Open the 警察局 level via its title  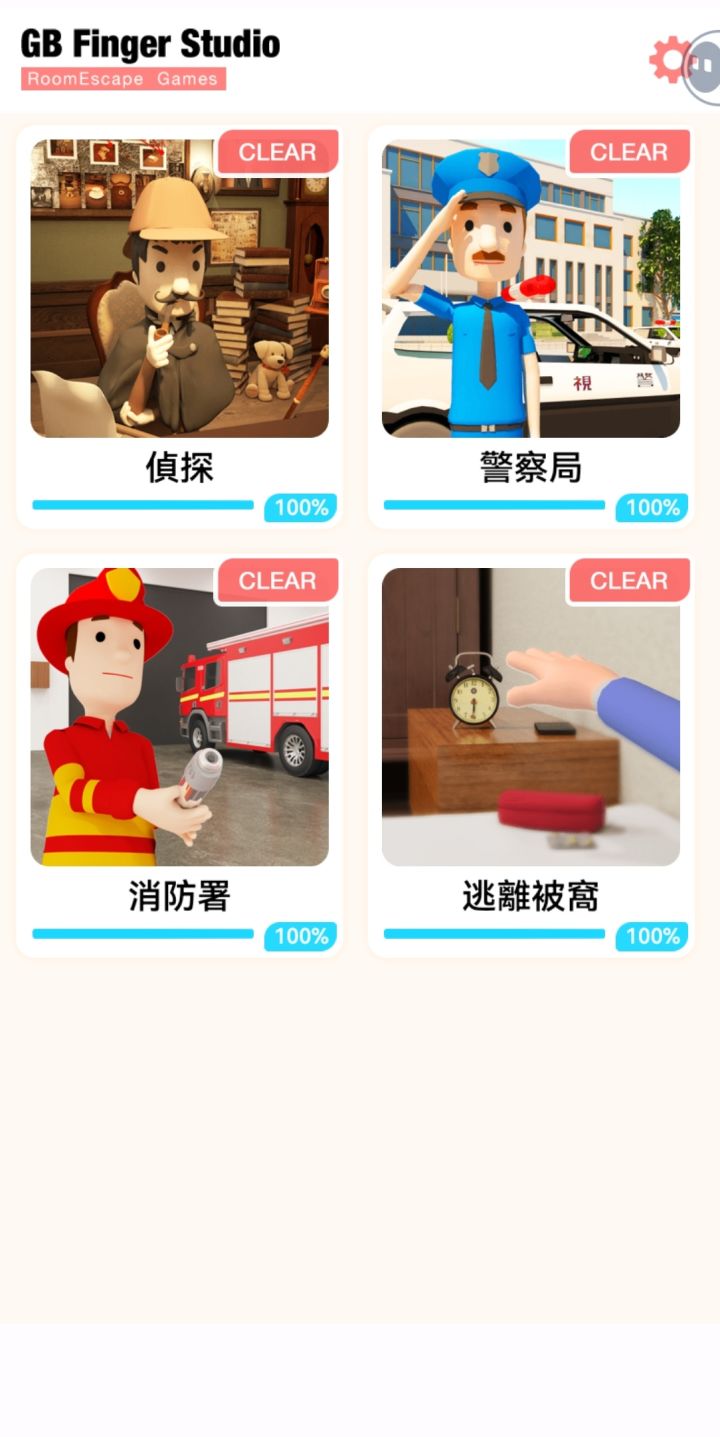[531, 467]
